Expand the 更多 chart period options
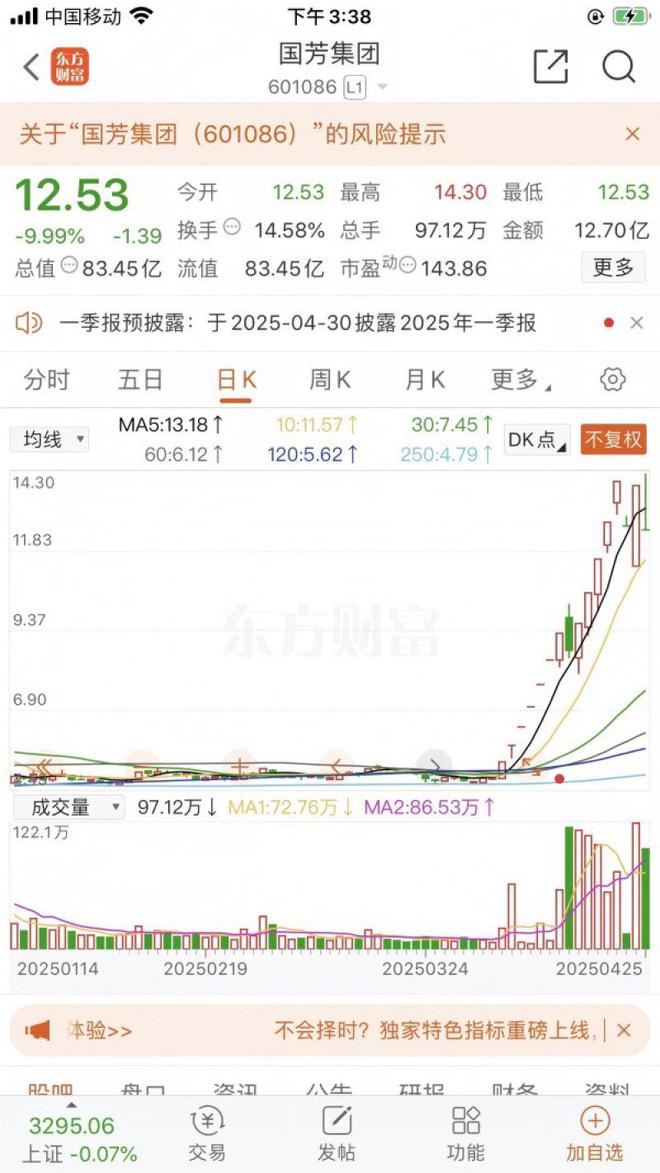The image size is (660, 1173). pos(521,380)
